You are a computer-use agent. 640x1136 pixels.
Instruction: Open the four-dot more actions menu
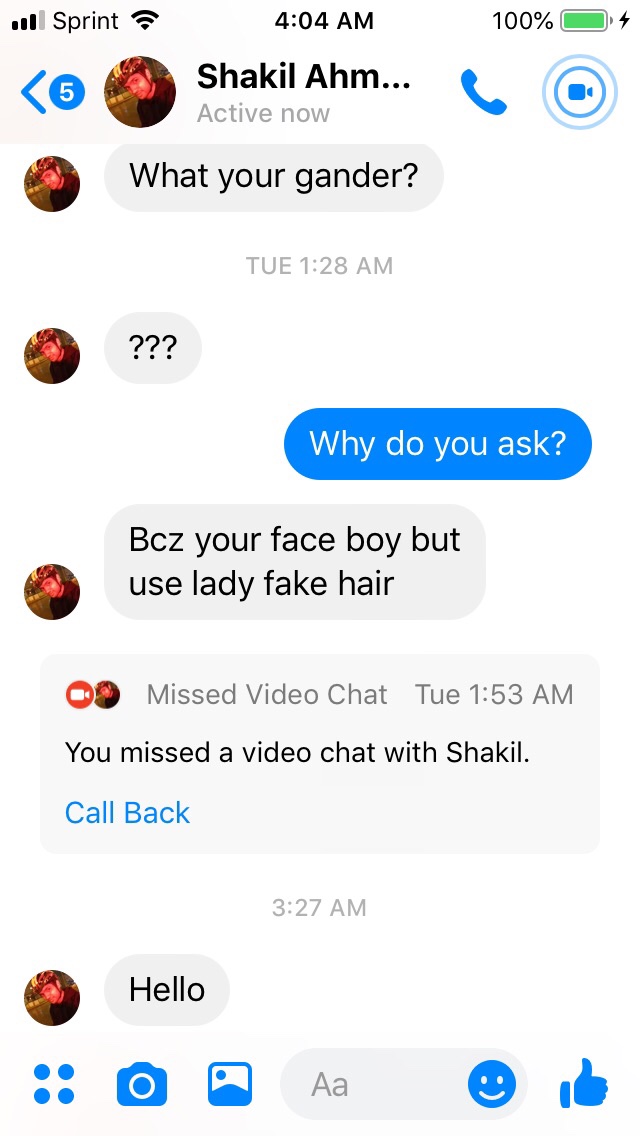54,1084
